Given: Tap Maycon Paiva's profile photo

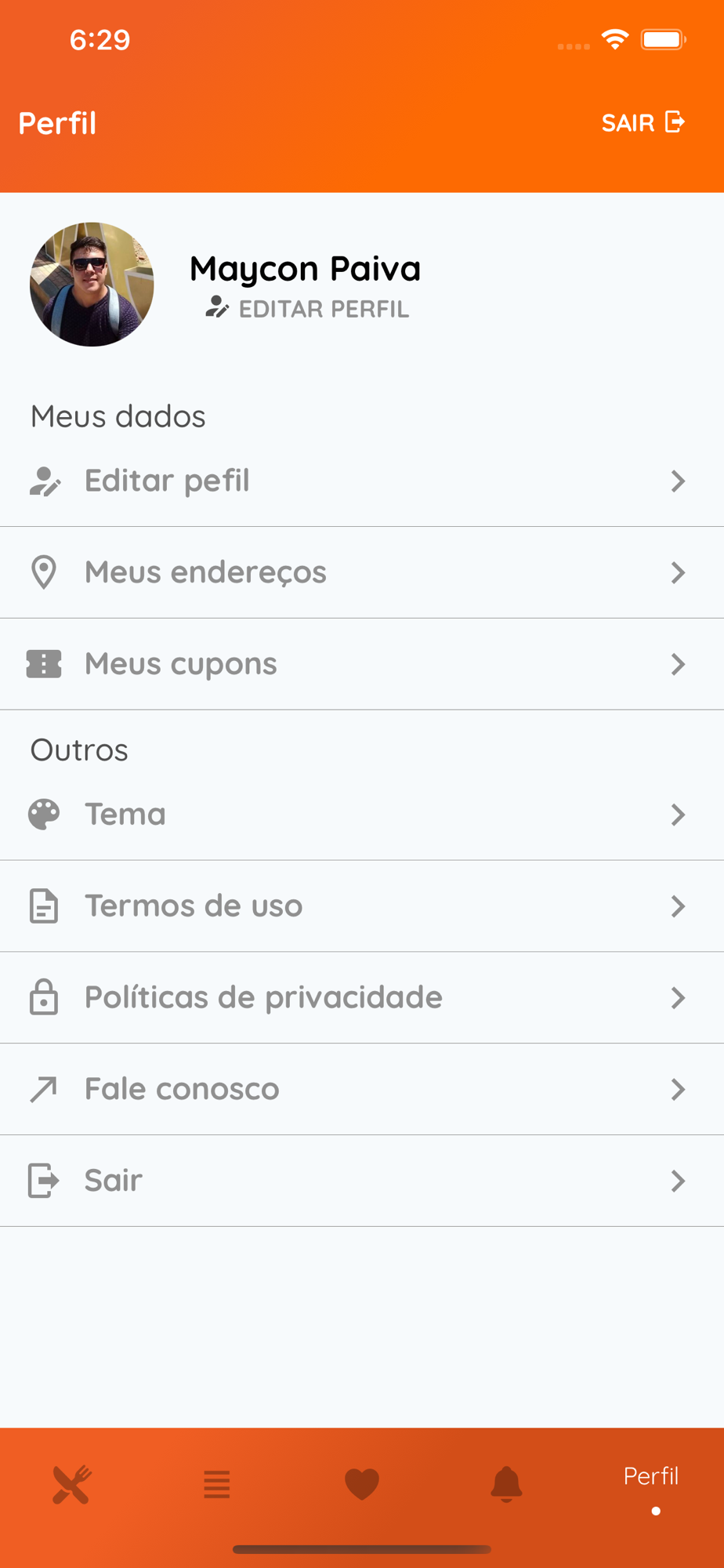Looking at the screenshot, I should pos(92,285).
